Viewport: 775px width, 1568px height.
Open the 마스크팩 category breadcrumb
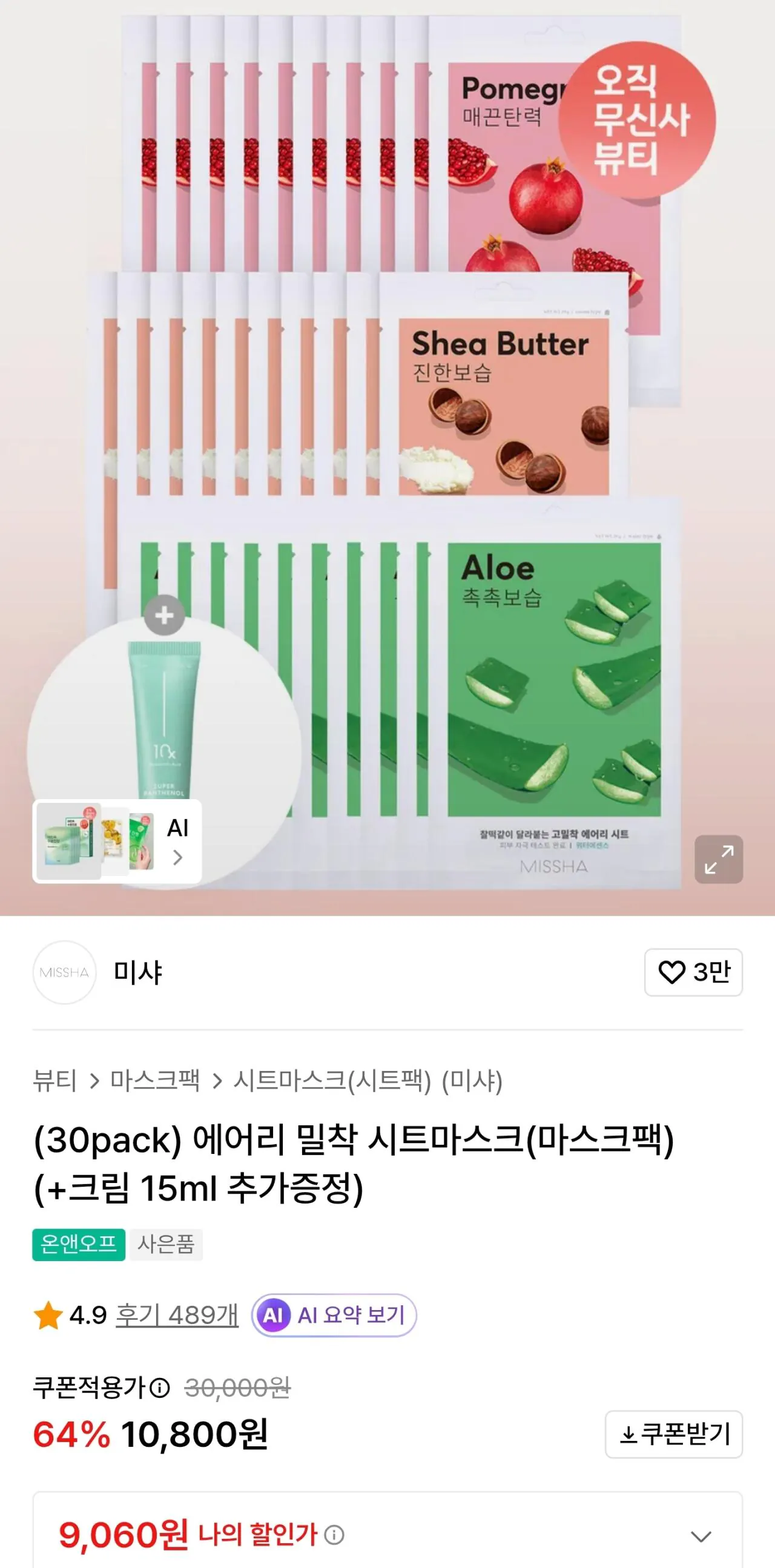154,1081
